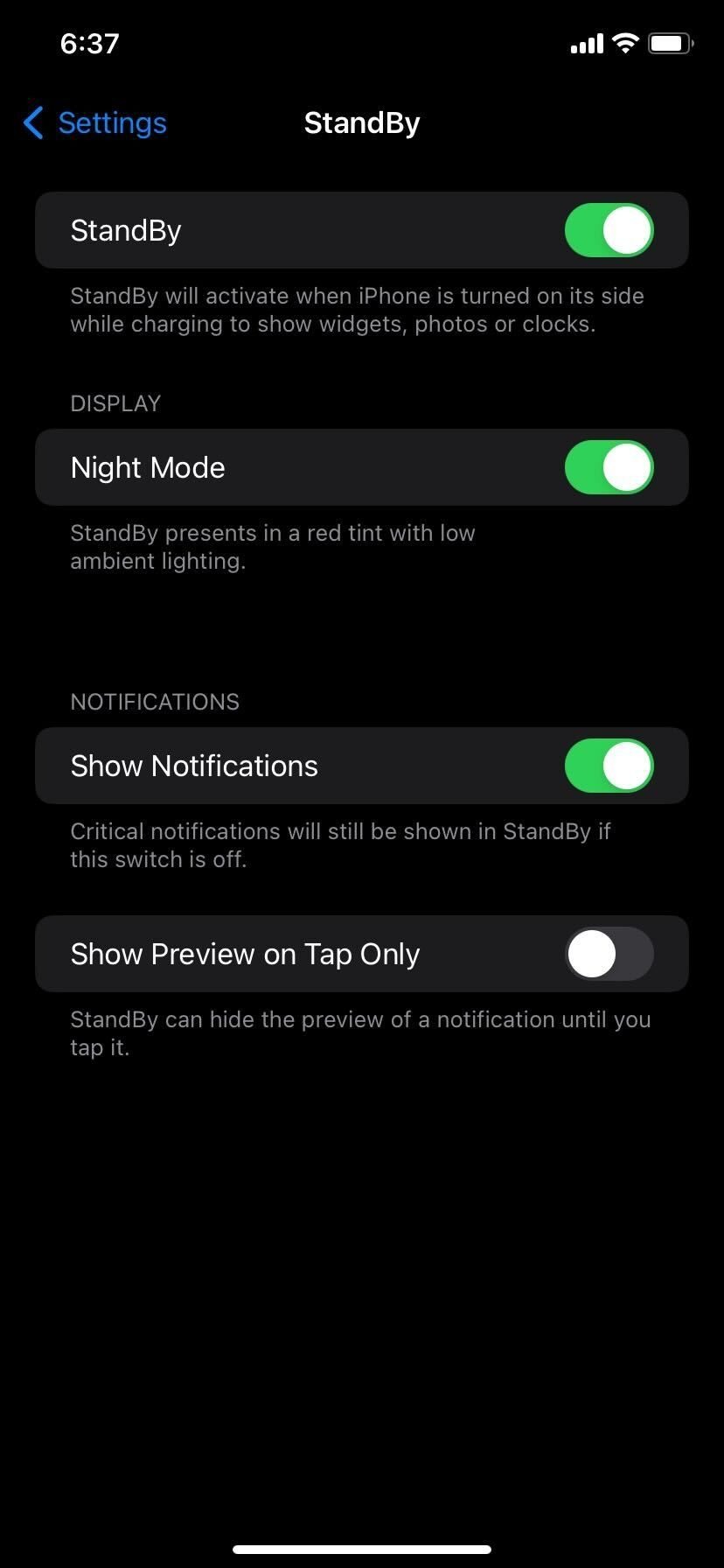Disable Night Mode
The height and width of the screenshot is (1568, 724).
coord(609,467)
